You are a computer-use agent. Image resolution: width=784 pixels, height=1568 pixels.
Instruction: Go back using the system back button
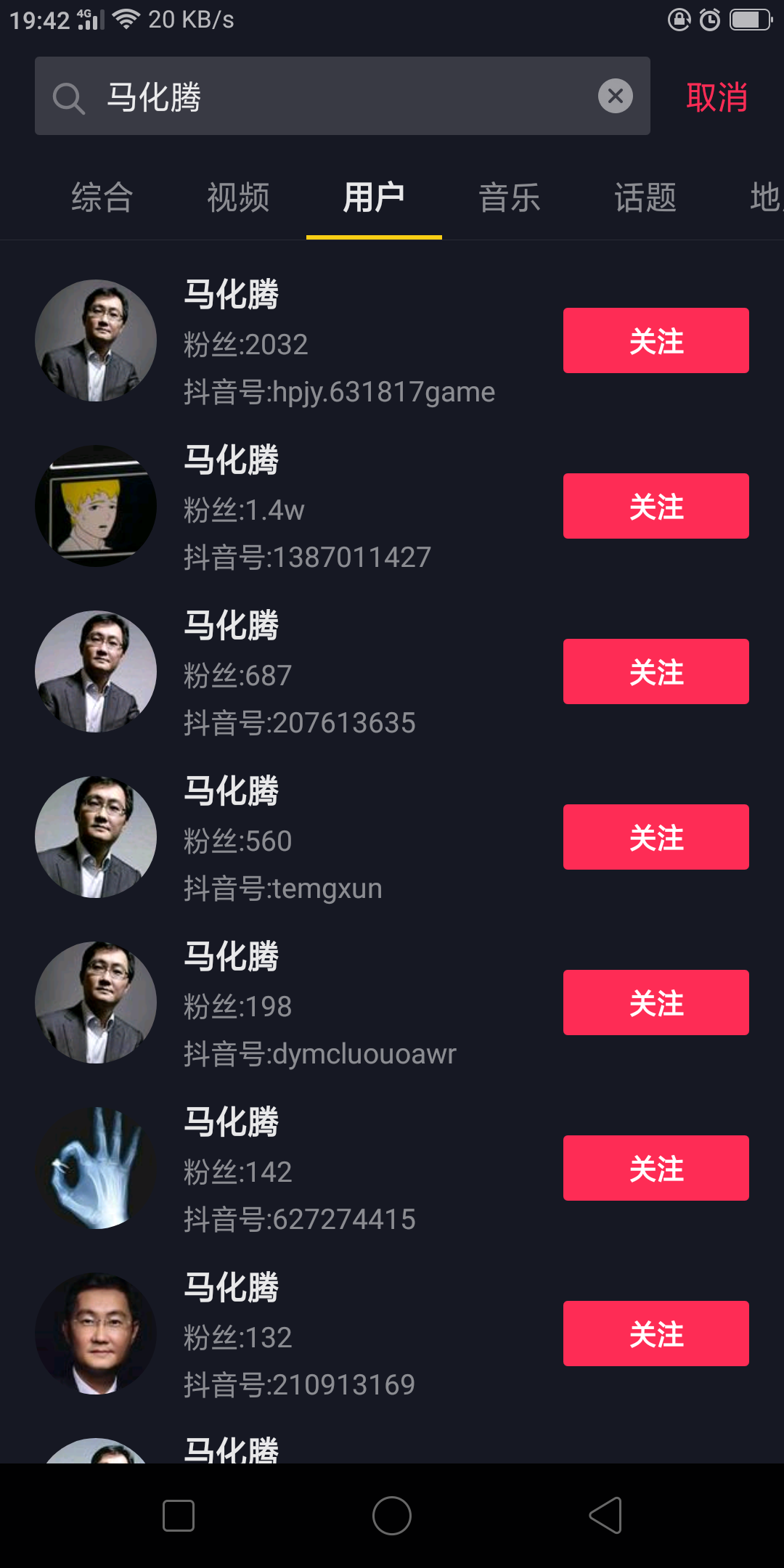[x=605, y=1516]
